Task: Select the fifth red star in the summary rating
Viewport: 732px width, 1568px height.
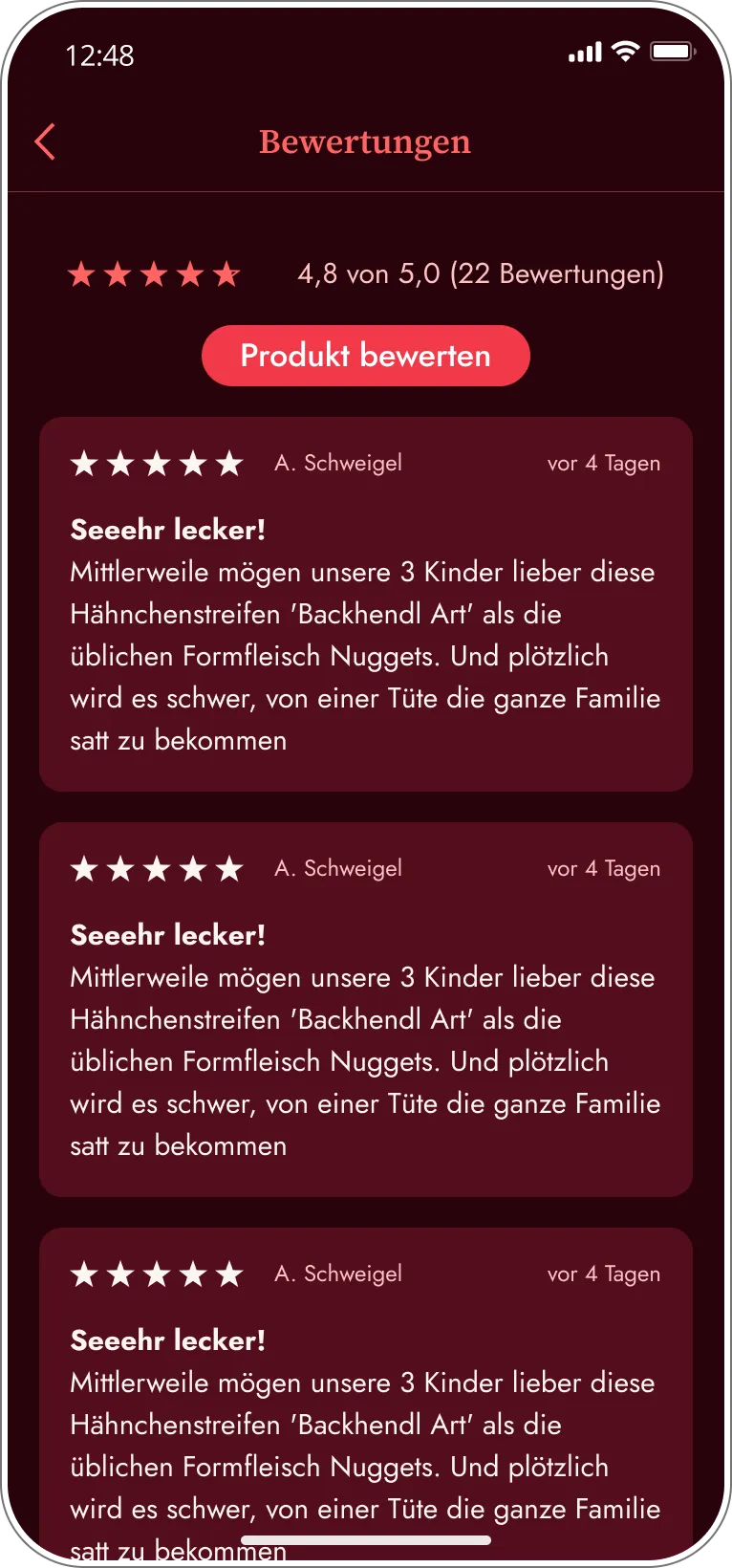Action: (x=227, y=274)
